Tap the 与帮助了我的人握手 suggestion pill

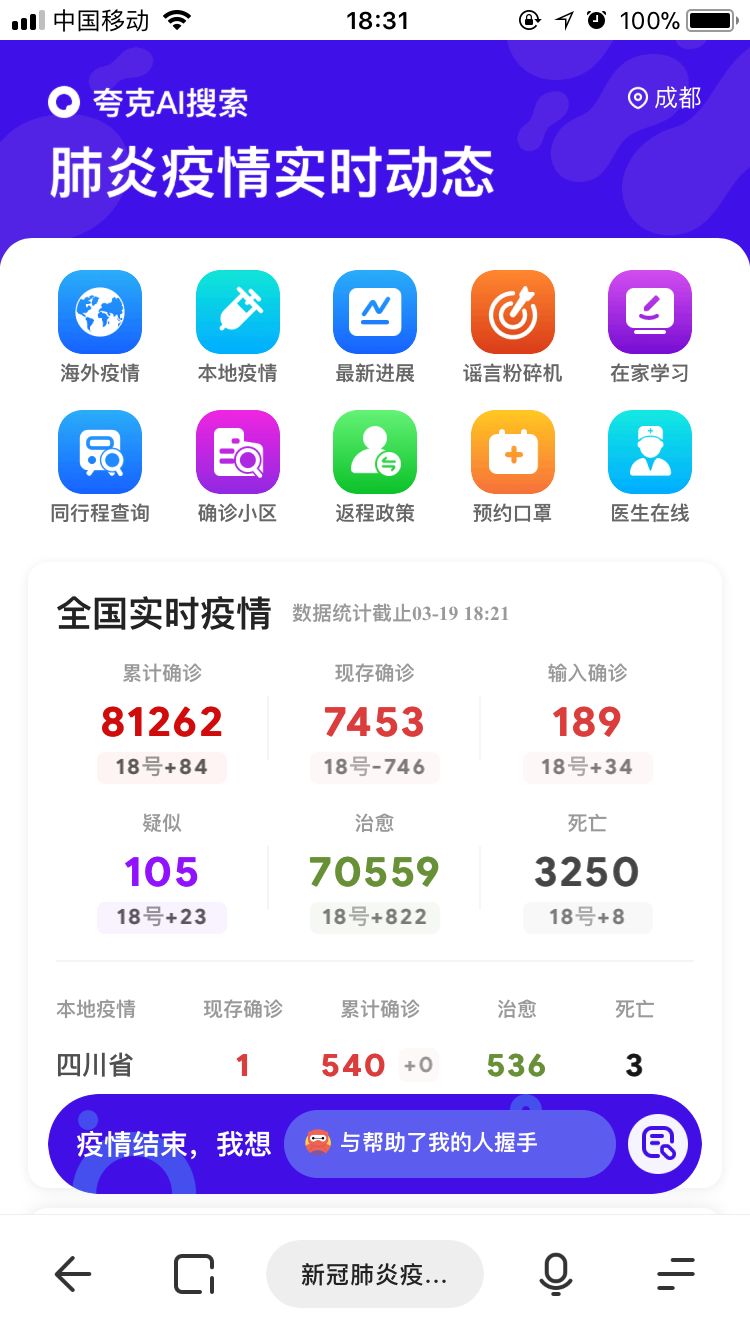(x=449, y=1143)
